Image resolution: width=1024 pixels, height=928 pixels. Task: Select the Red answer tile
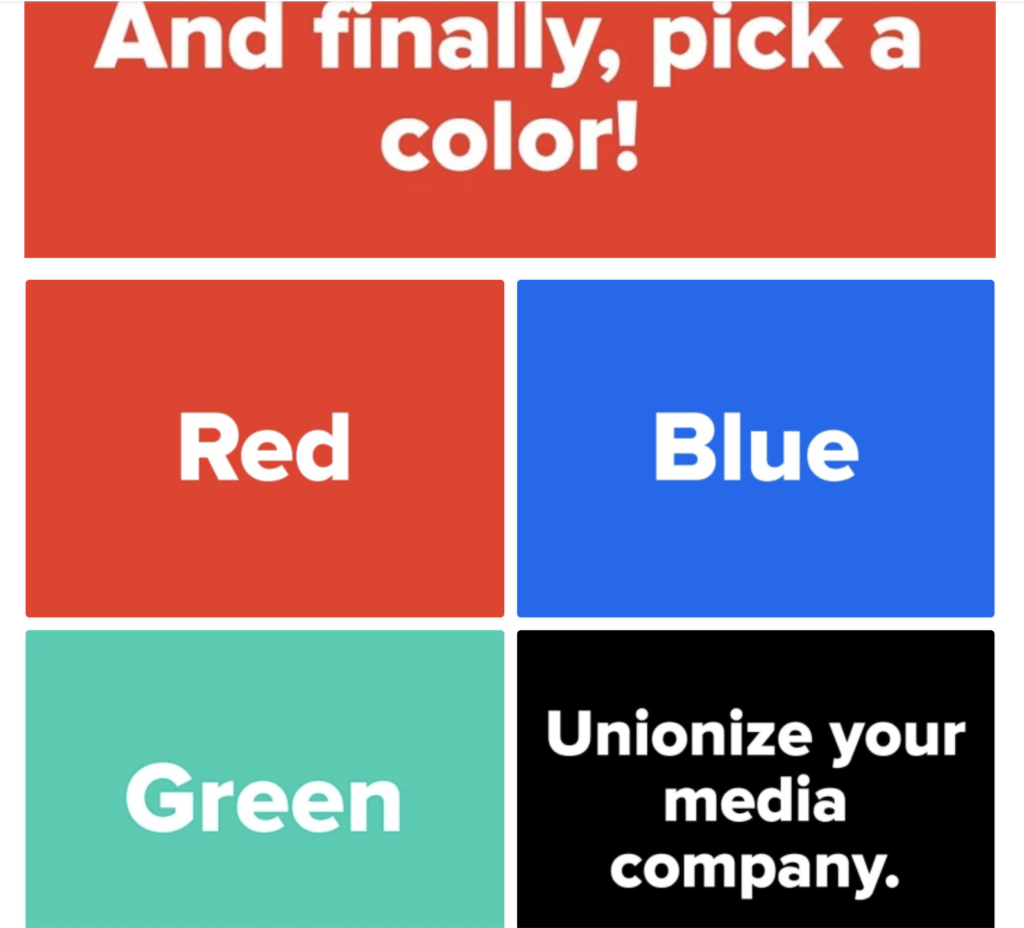coord(264,448)
